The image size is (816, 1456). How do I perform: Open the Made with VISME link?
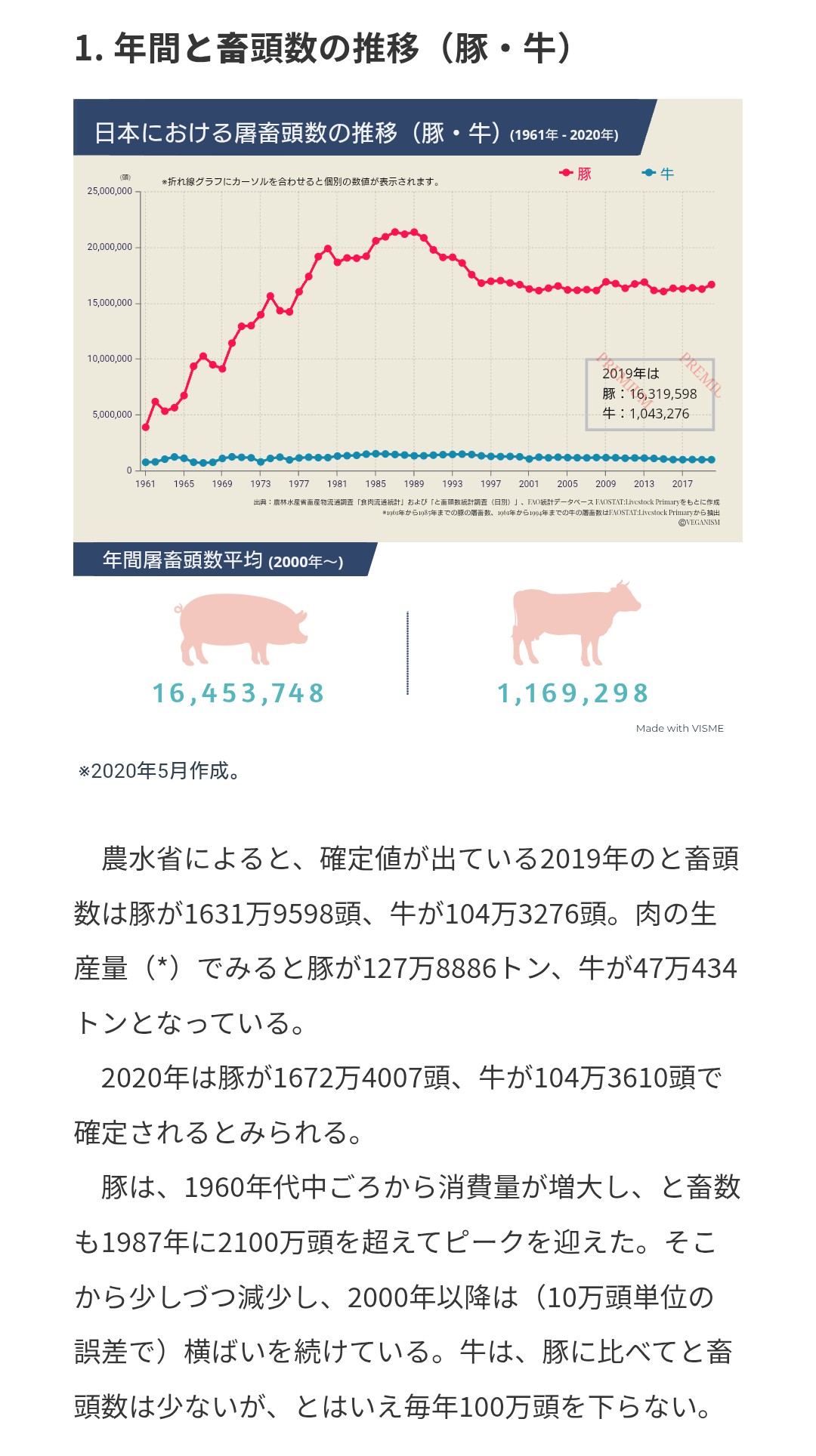click(679, 728)
